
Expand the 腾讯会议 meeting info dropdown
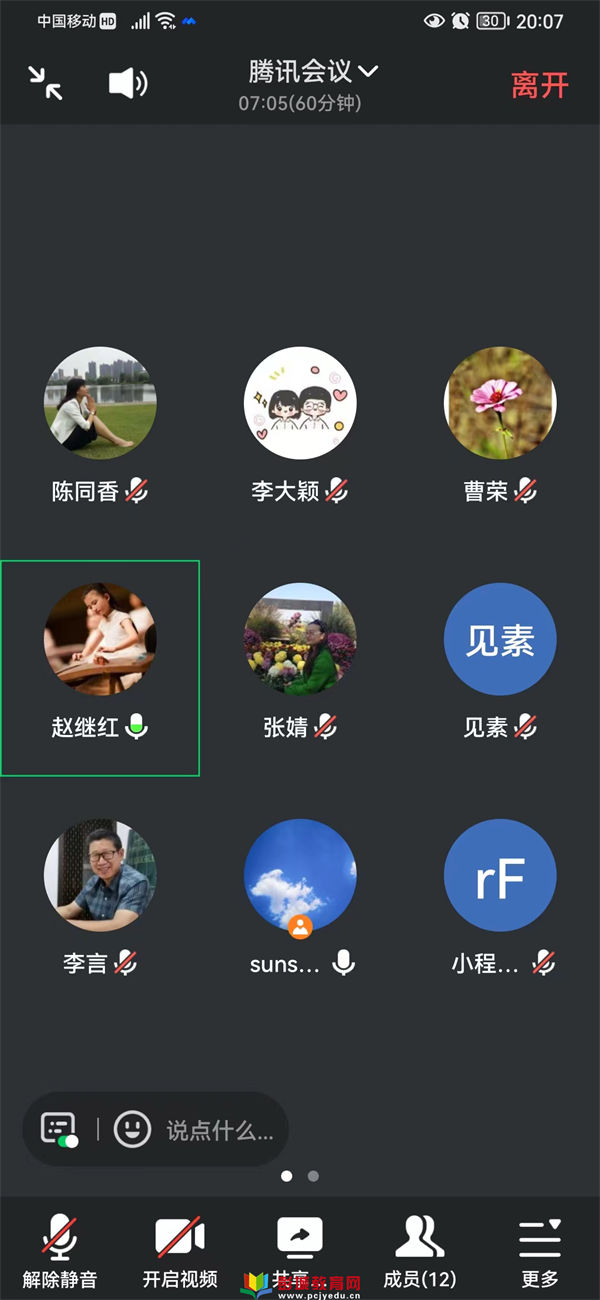pos(313,72)
